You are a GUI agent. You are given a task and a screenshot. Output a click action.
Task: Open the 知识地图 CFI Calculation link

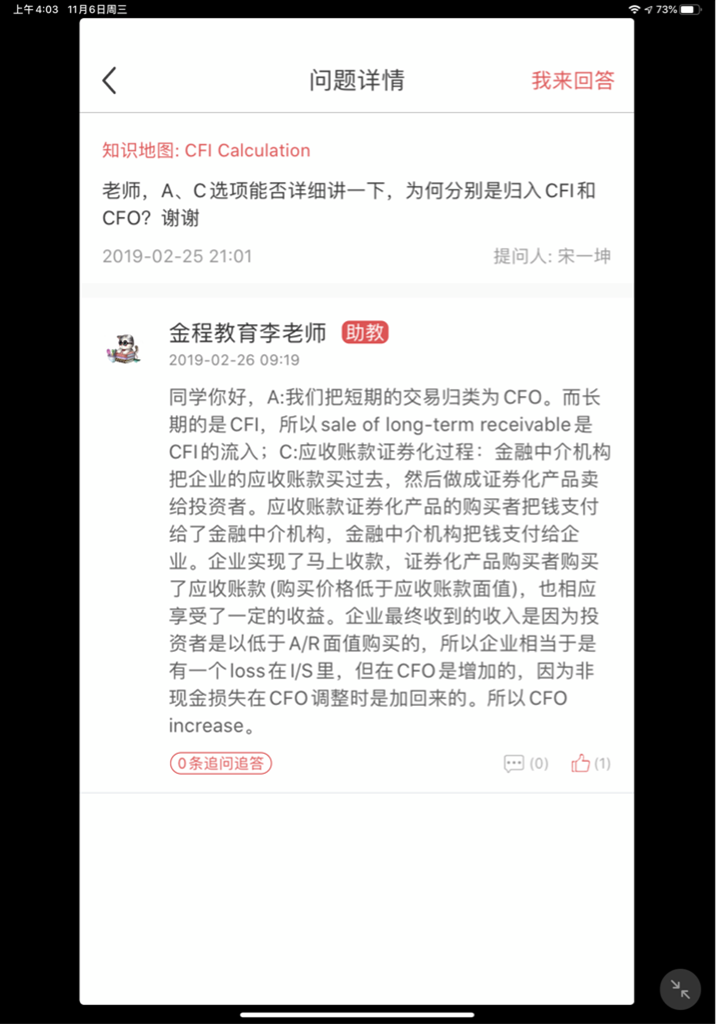coord(206,151)
